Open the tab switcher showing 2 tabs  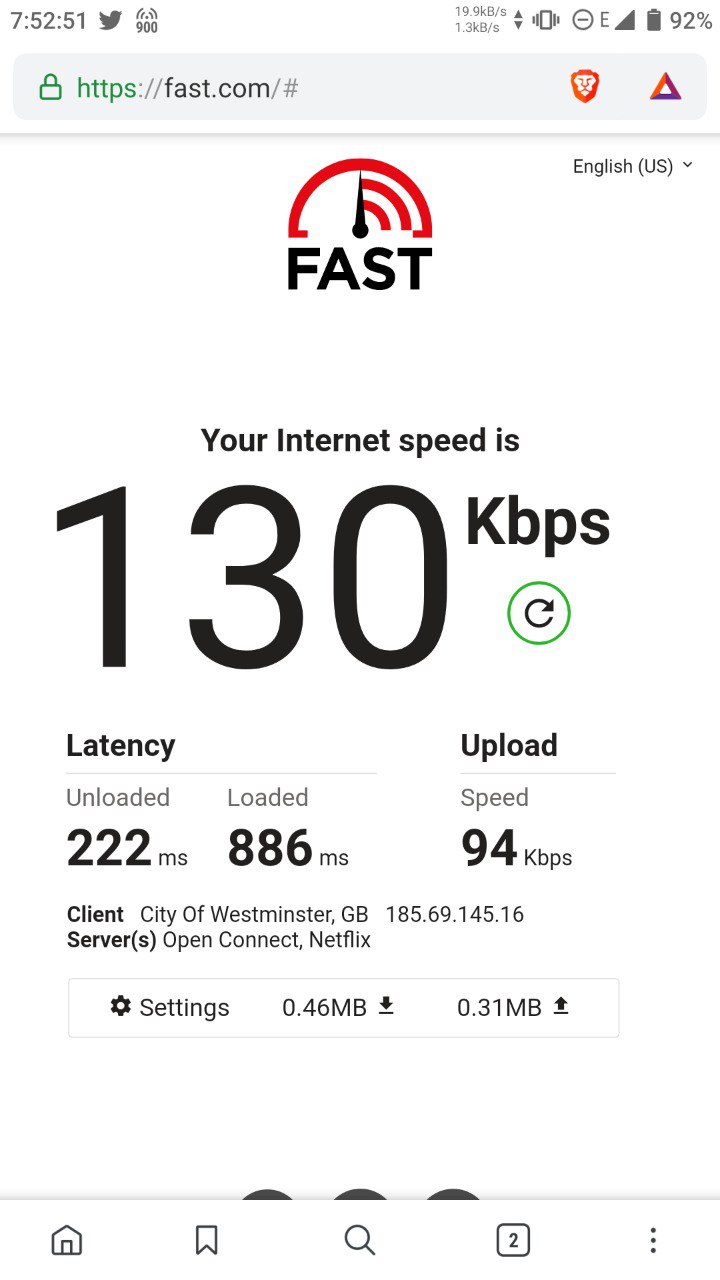pyautogui.click(x=513, y=1241)
